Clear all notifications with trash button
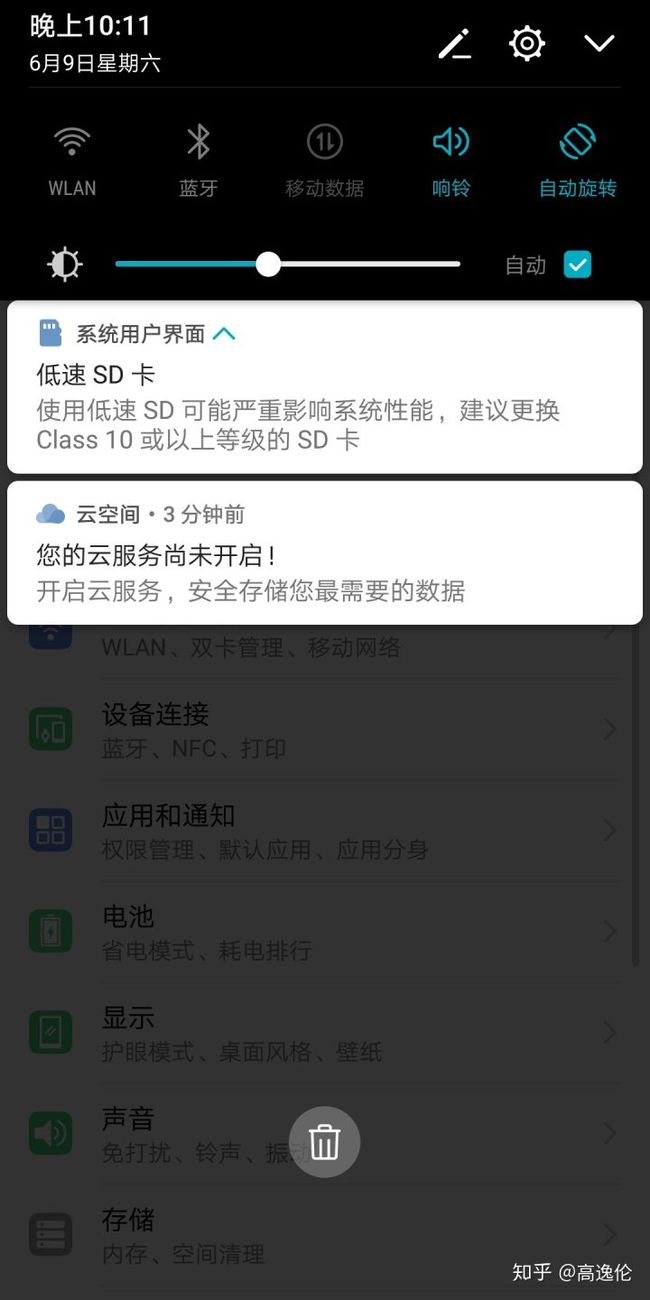650x1300 pixels. [x=324, y=1142]
